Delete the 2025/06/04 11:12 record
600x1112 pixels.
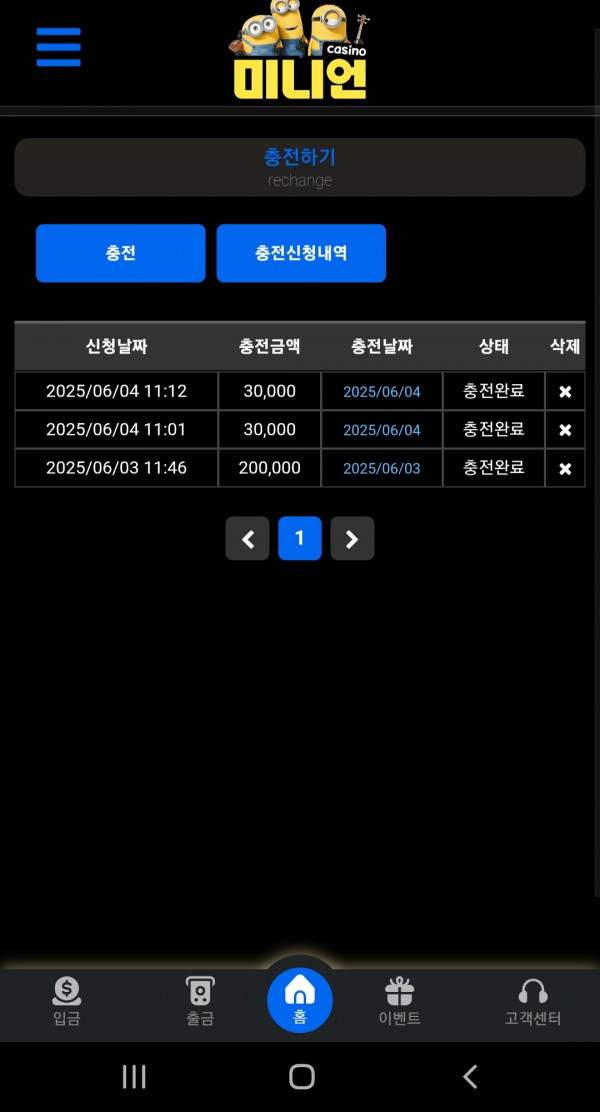(565, 391)
